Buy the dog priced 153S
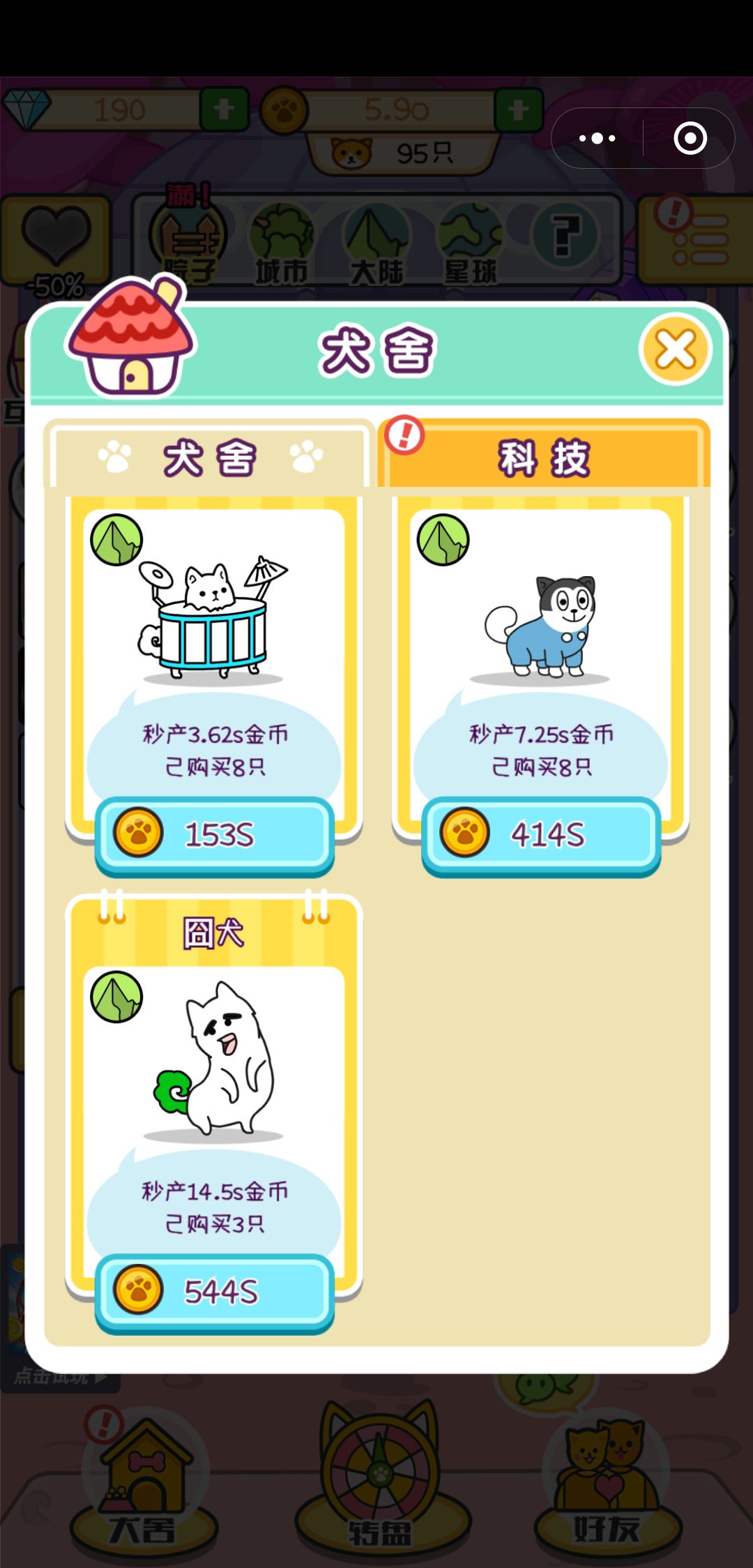This screenshot has height=1568, width=753. 215,836
